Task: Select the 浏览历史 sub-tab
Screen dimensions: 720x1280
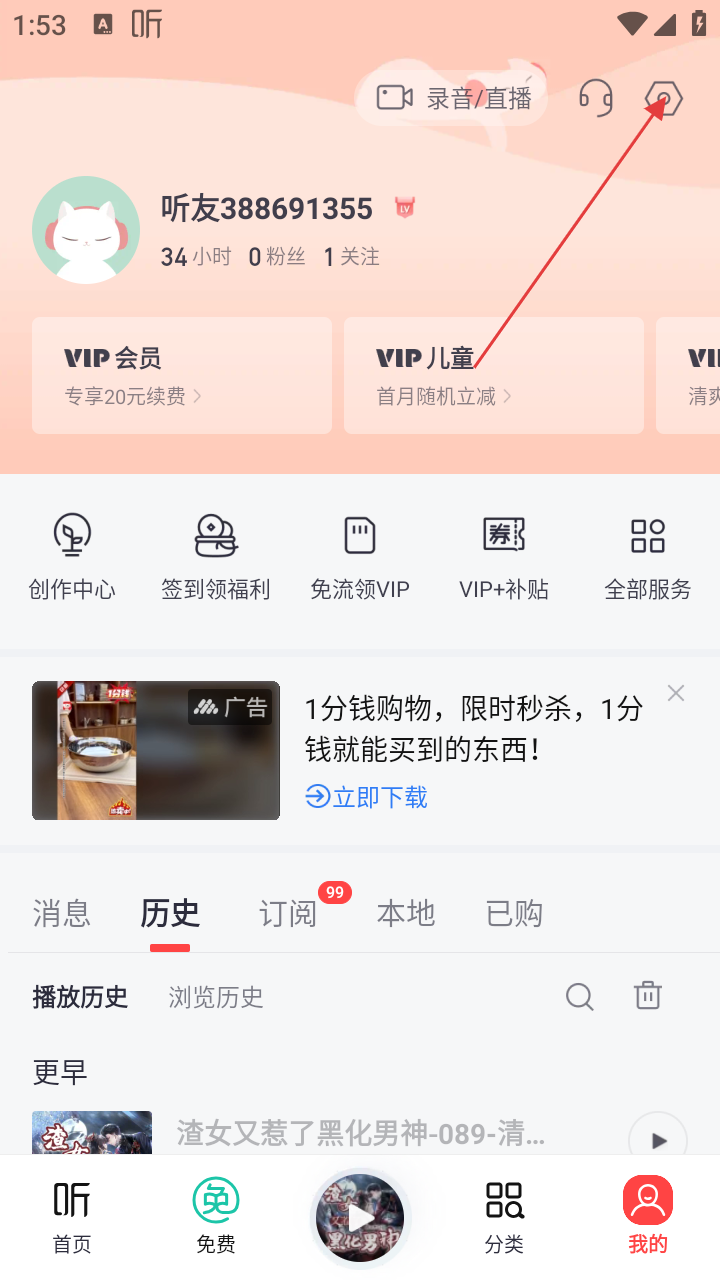Action: coord(216,997)
